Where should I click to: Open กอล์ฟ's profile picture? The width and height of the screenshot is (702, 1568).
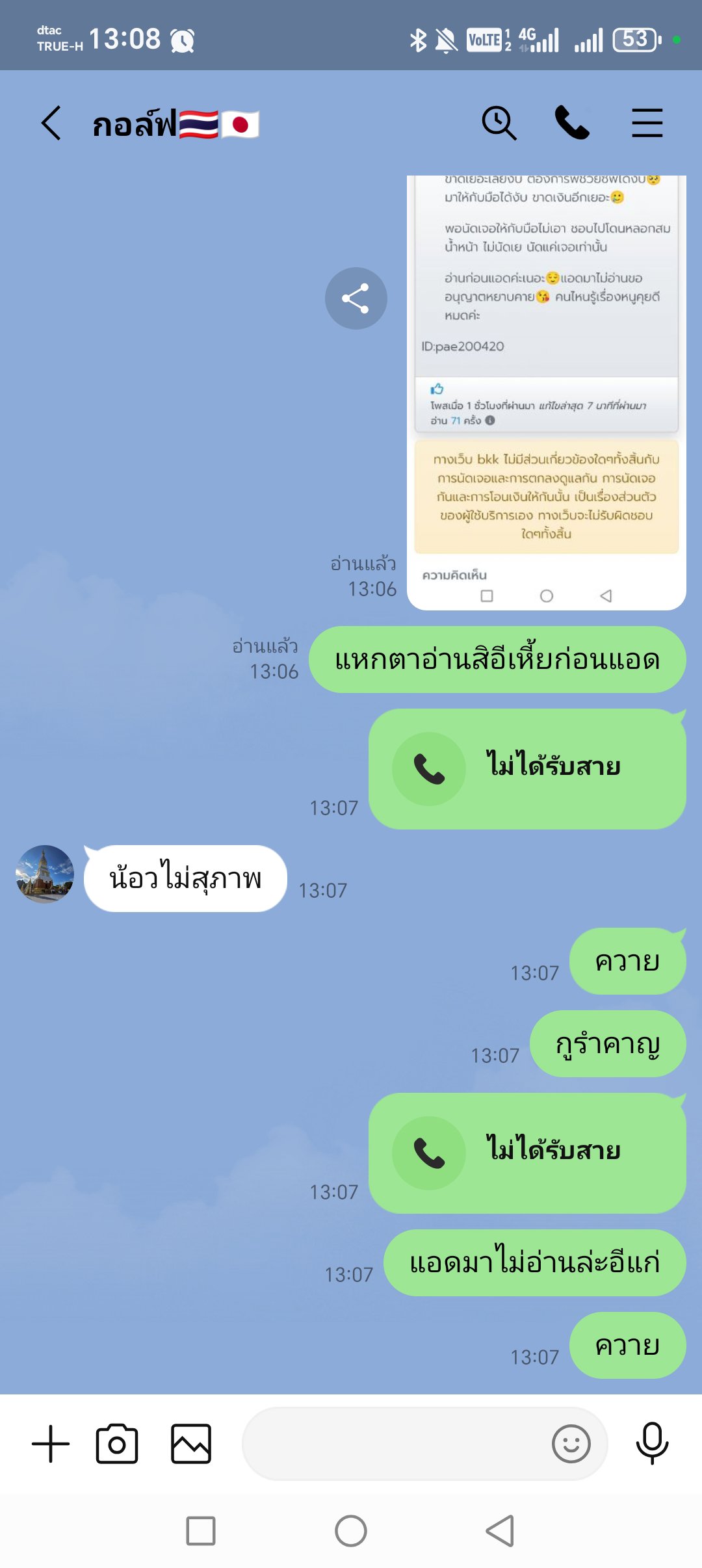click(x=44, y=876)
